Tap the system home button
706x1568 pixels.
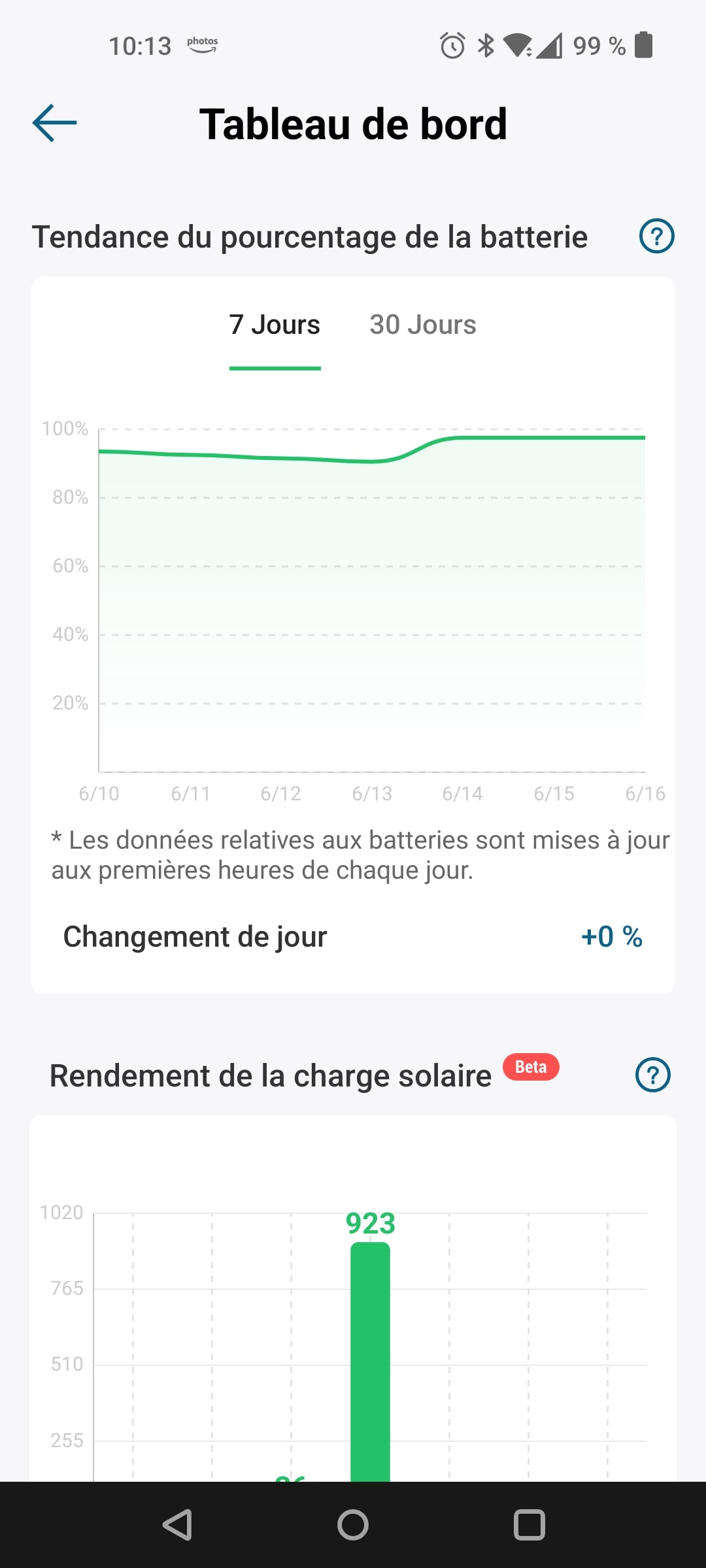353,1526
